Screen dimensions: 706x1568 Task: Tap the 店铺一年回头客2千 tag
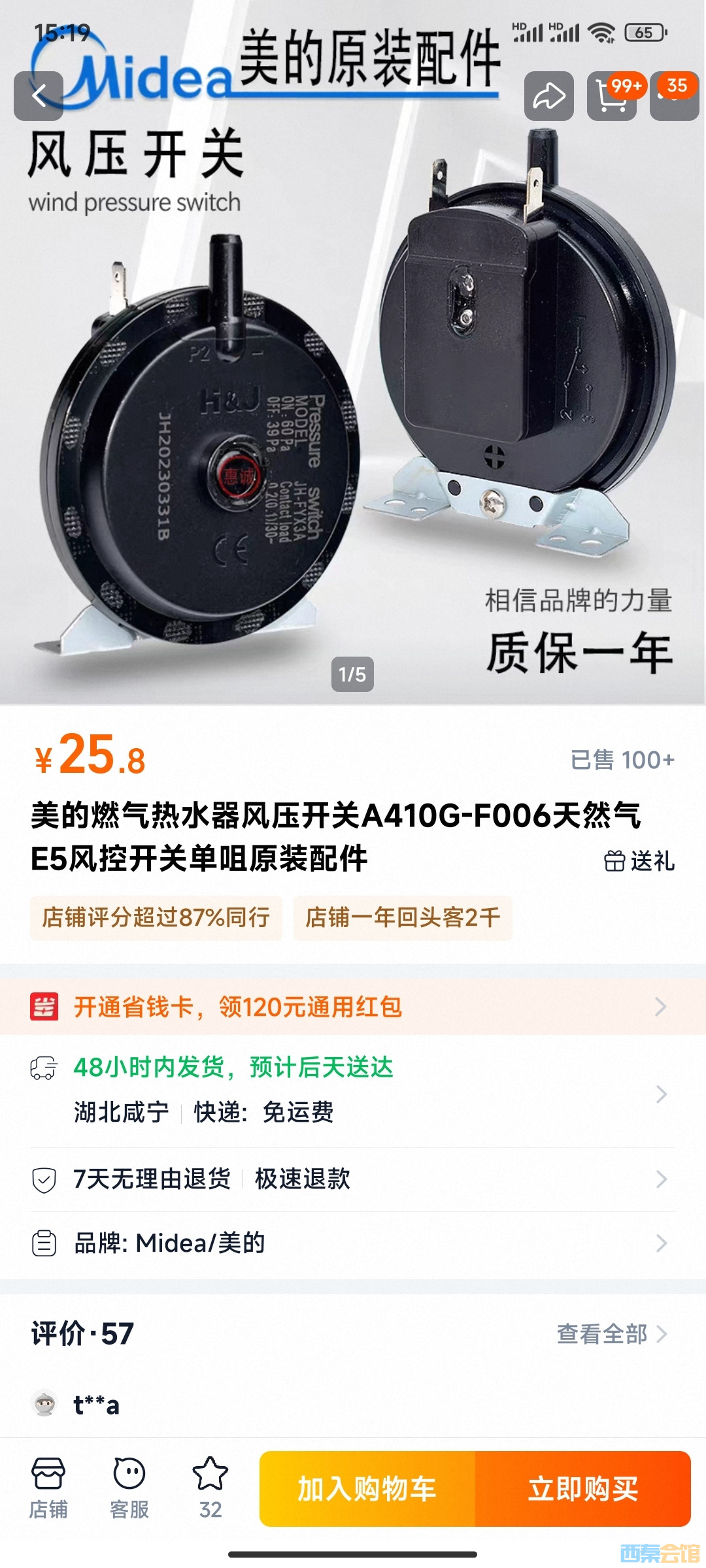click(403, 918)
